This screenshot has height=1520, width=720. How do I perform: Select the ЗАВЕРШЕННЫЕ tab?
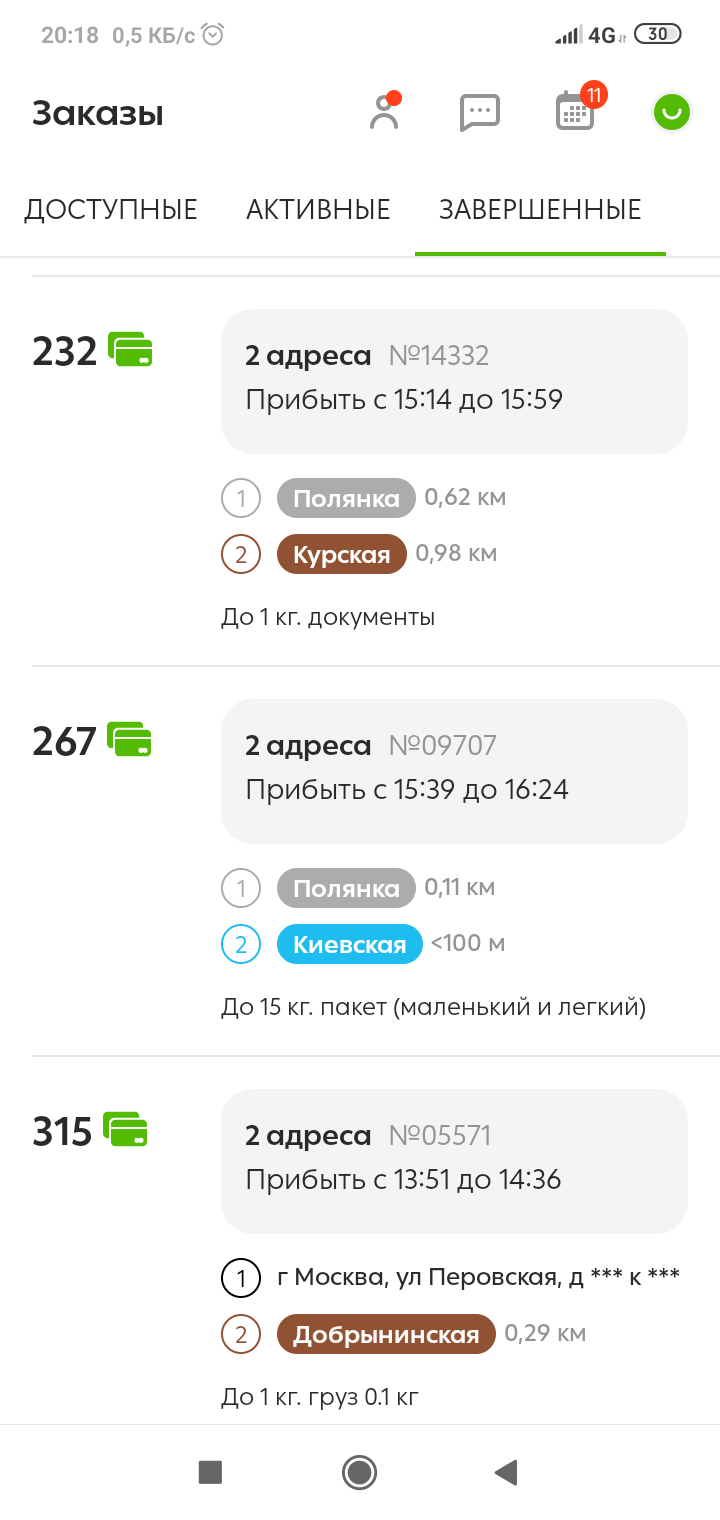coord(540,210)
